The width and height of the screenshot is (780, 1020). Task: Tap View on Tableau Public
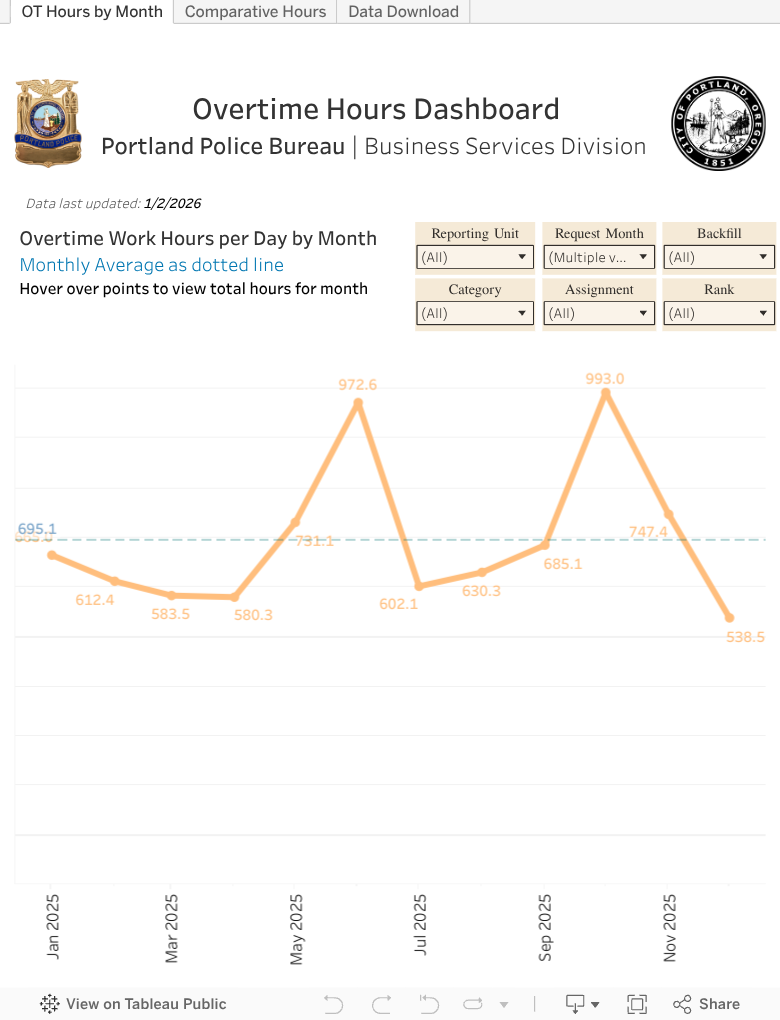tap(133, 1004)
